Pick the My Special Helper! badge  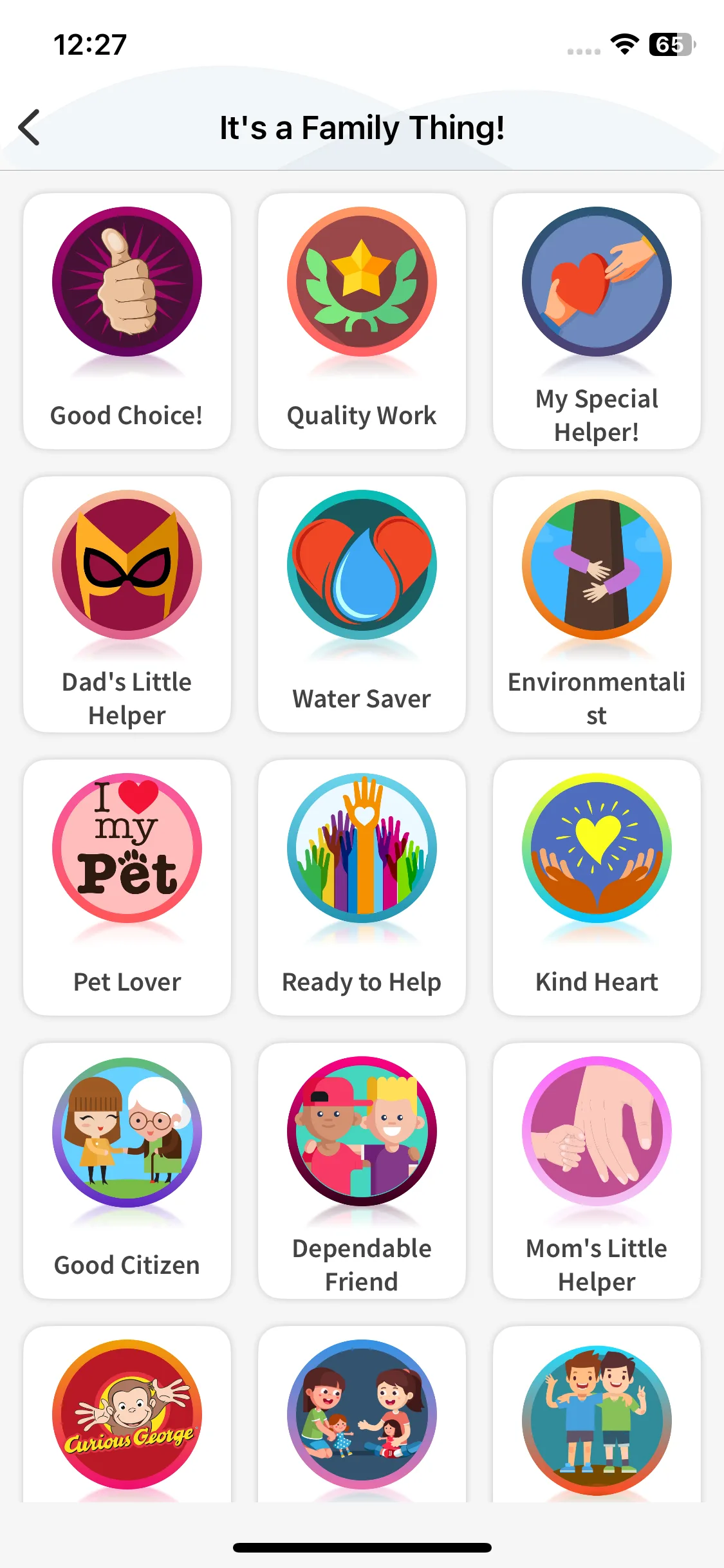(597, 321)
